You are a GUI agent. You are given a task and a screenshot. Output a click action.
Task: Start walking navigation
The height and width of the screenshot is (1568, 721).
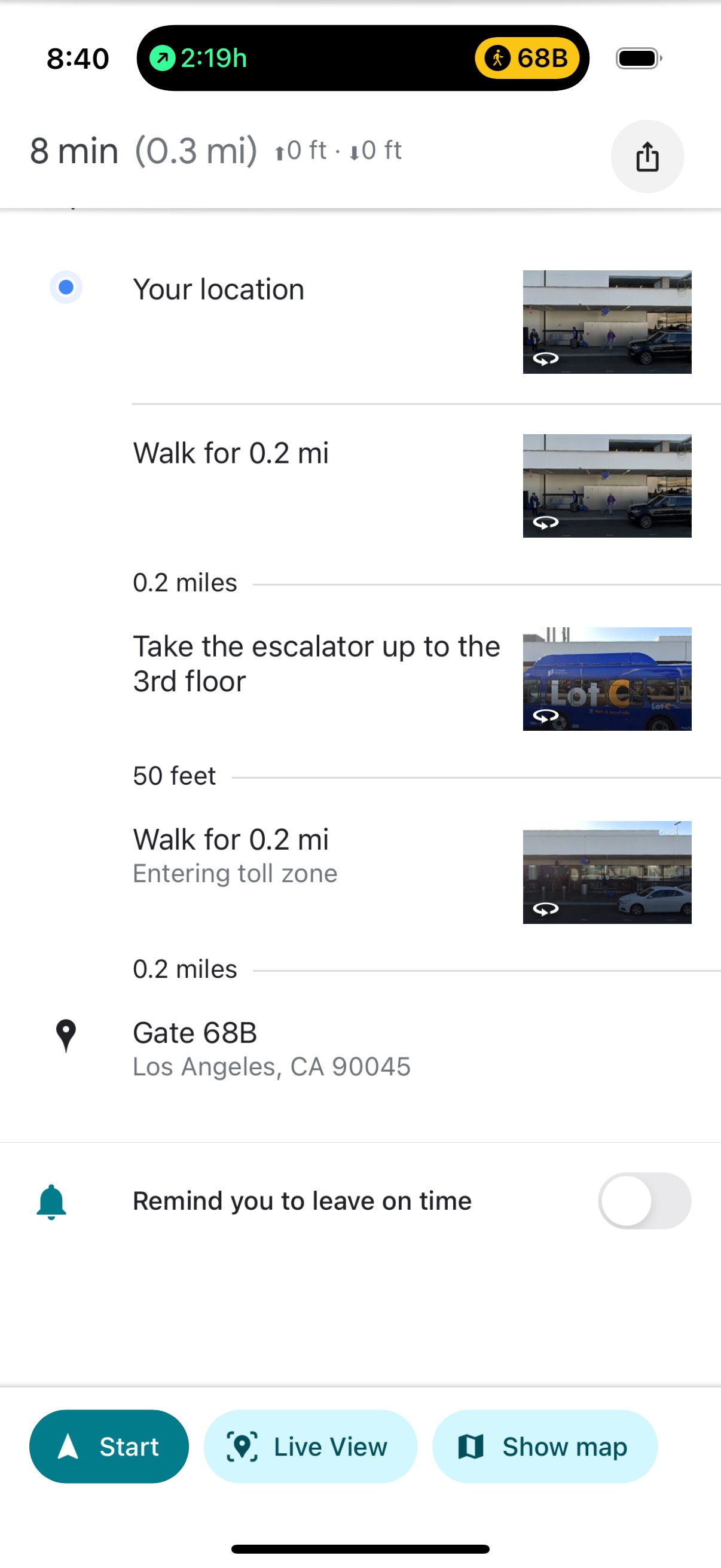109,1445
